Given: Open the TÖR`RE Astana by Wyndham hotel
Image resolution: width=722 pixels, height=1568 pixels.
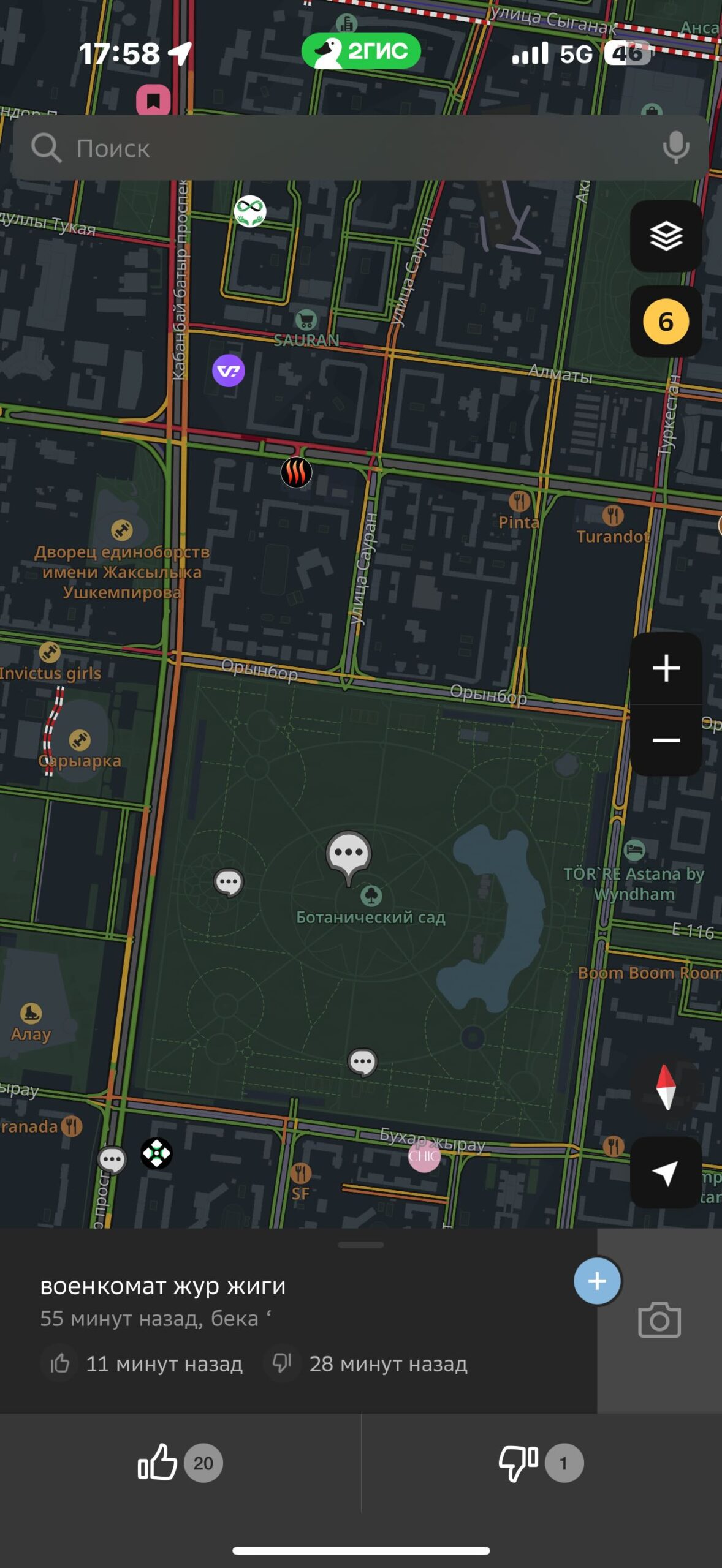Looking at the screenshot, I should click(634, 850).
